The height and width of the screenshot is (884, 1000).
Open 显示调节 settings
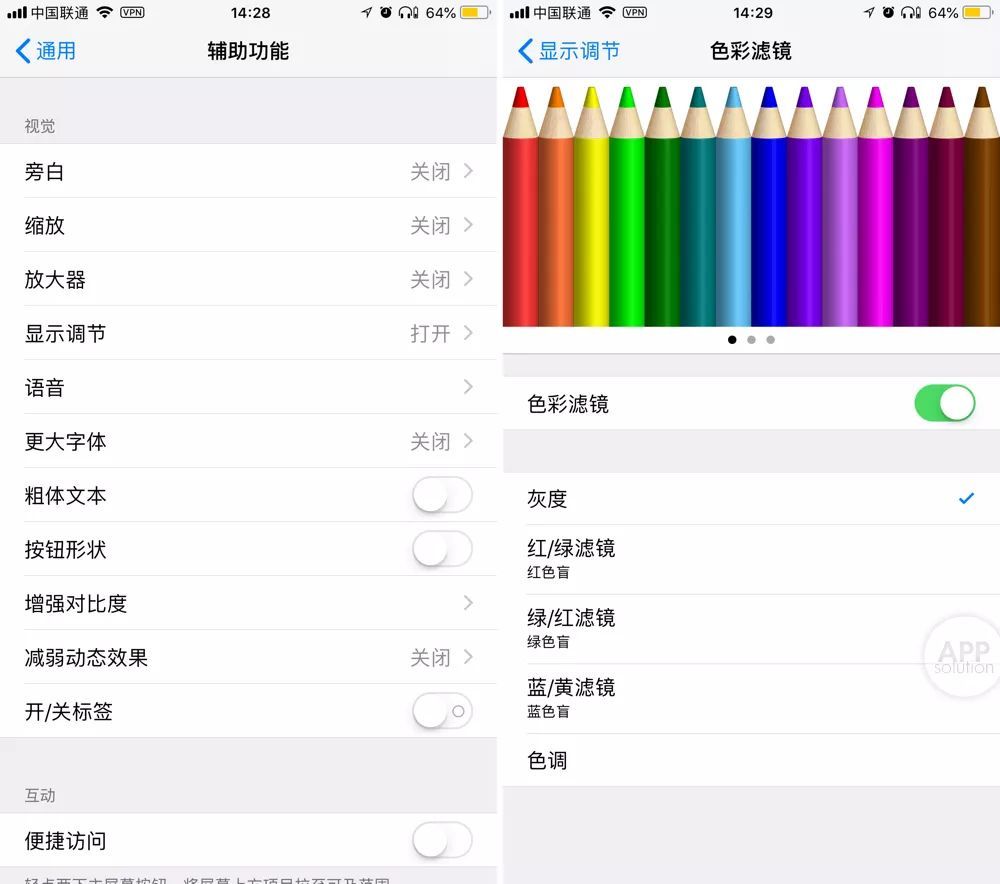click(x=248, y=334)
